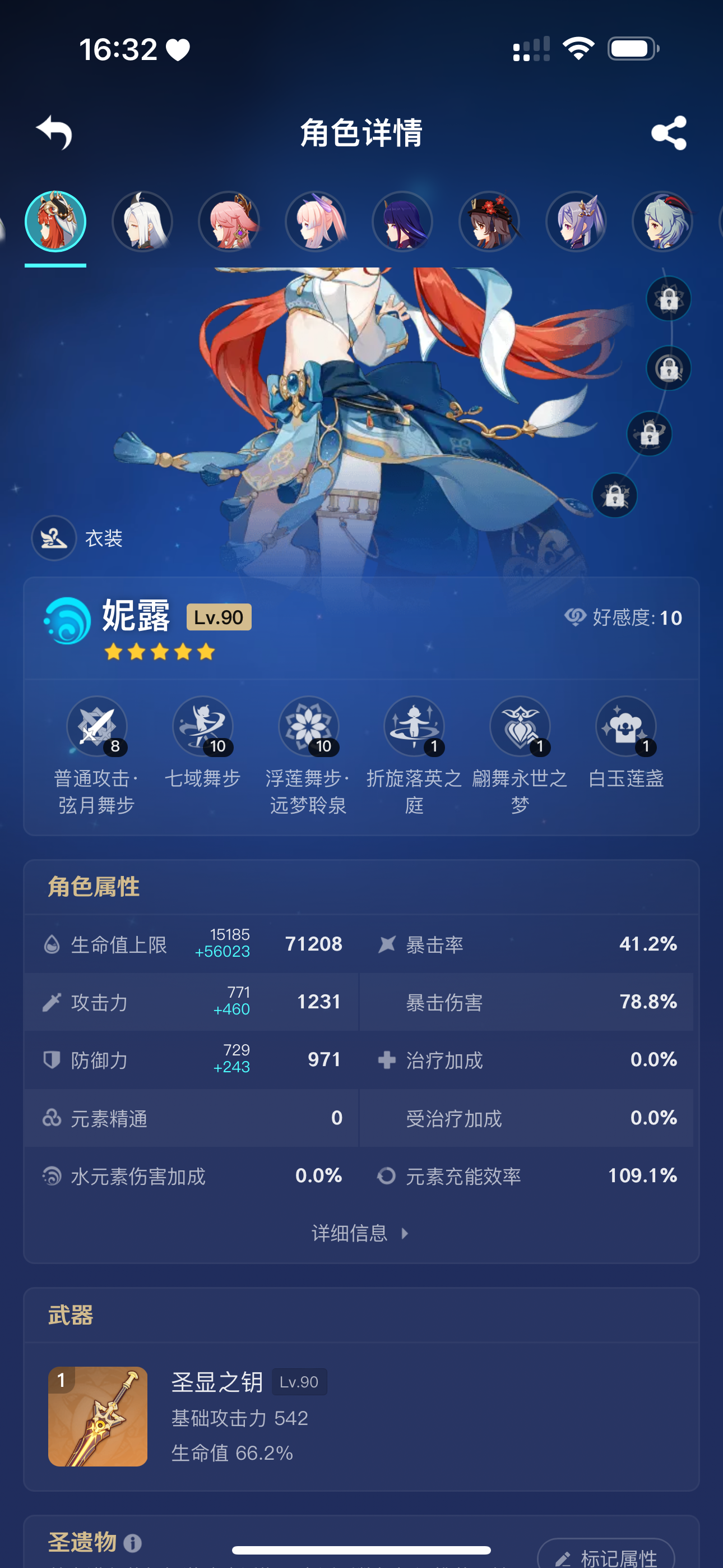Open the info icon beside 圣遗物
Viewport: 723px width, 1568px height.
point(132,1543)
